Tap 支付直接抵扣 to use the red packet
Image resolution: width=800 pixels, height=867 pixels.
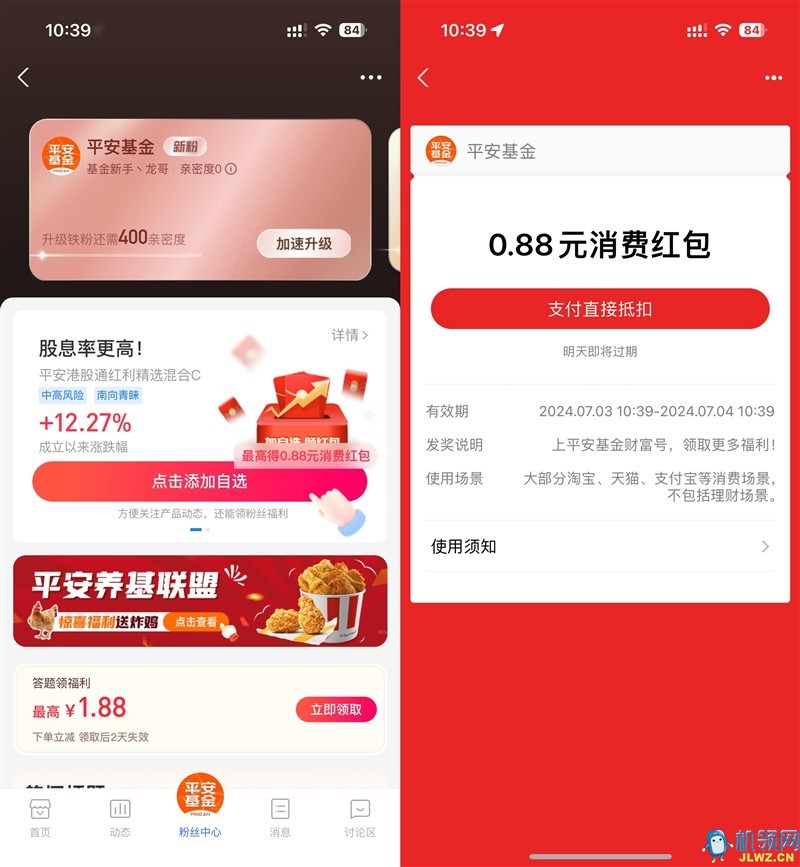coord(600,309)
